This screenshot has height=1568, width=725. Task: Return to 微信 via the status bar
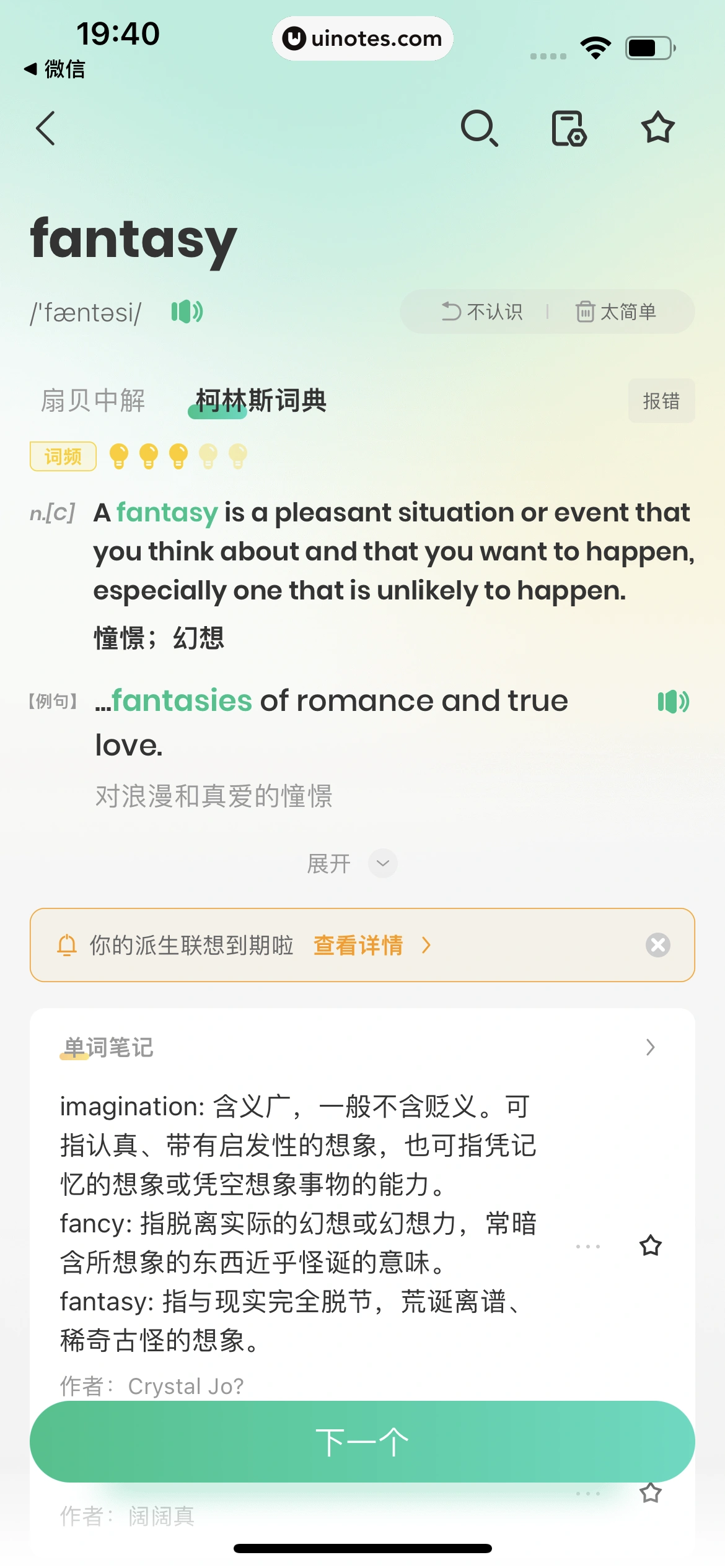[55, 69]
